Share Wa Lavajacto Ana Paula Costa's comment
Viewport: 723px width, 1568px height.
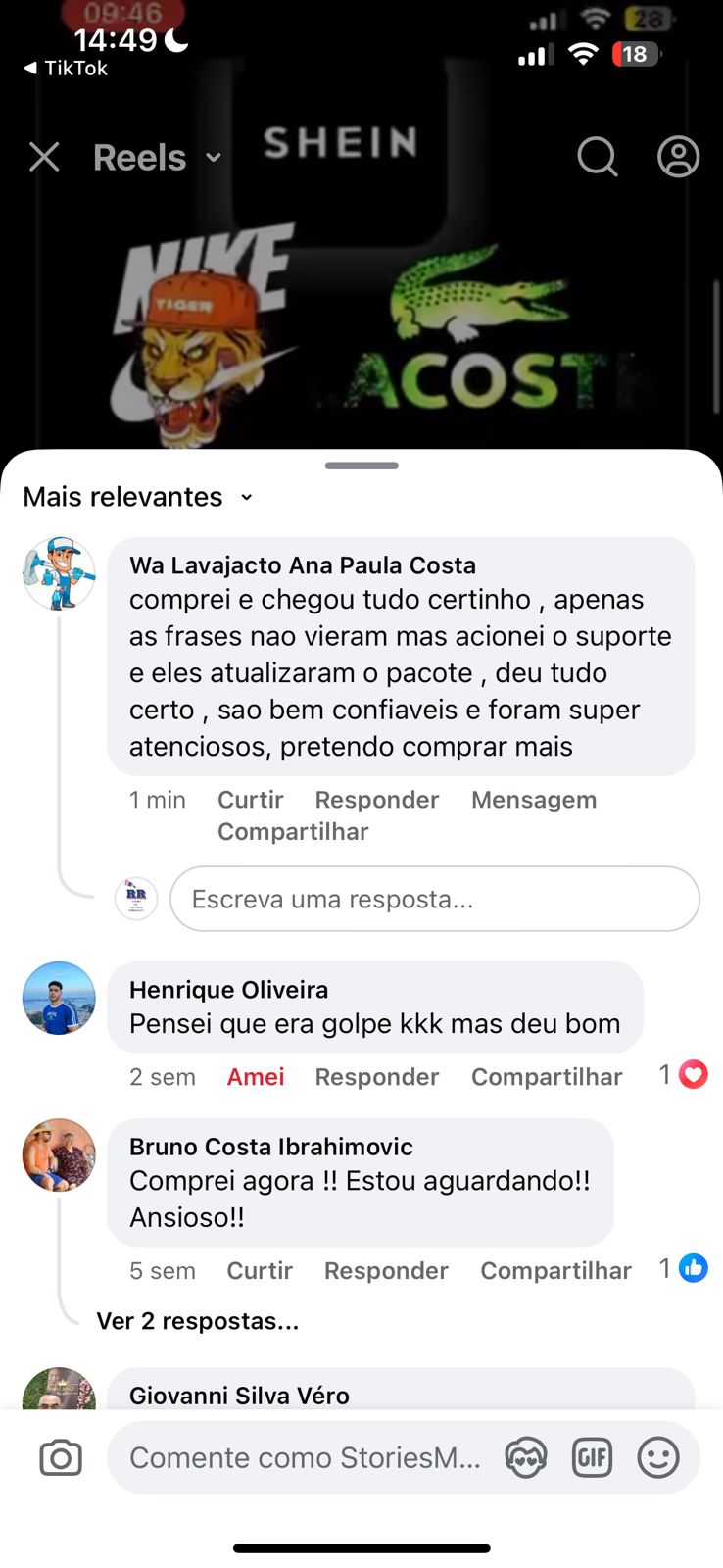pyautogui.click(x=292, y=831)
